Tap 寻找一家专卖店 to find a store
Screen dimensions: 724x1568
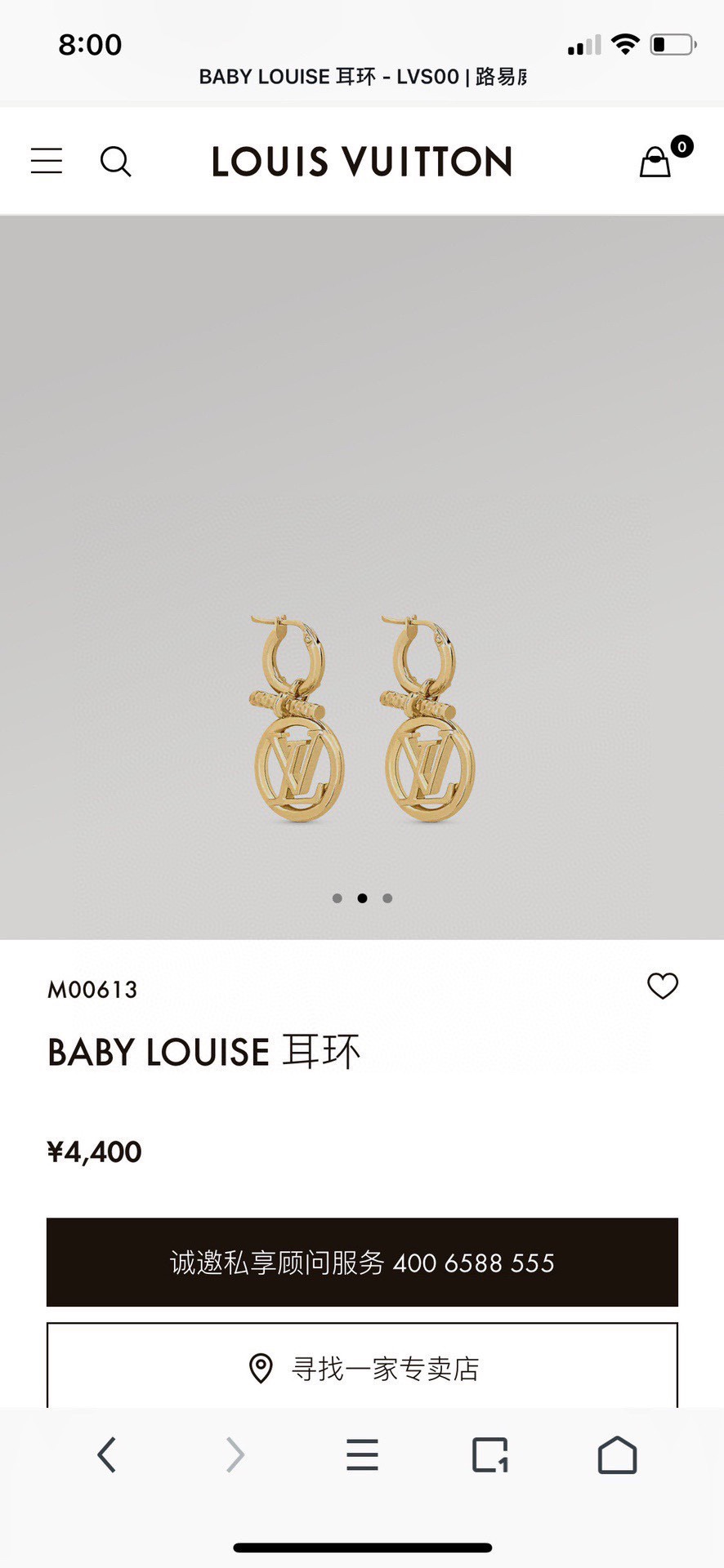point(362,1368)
